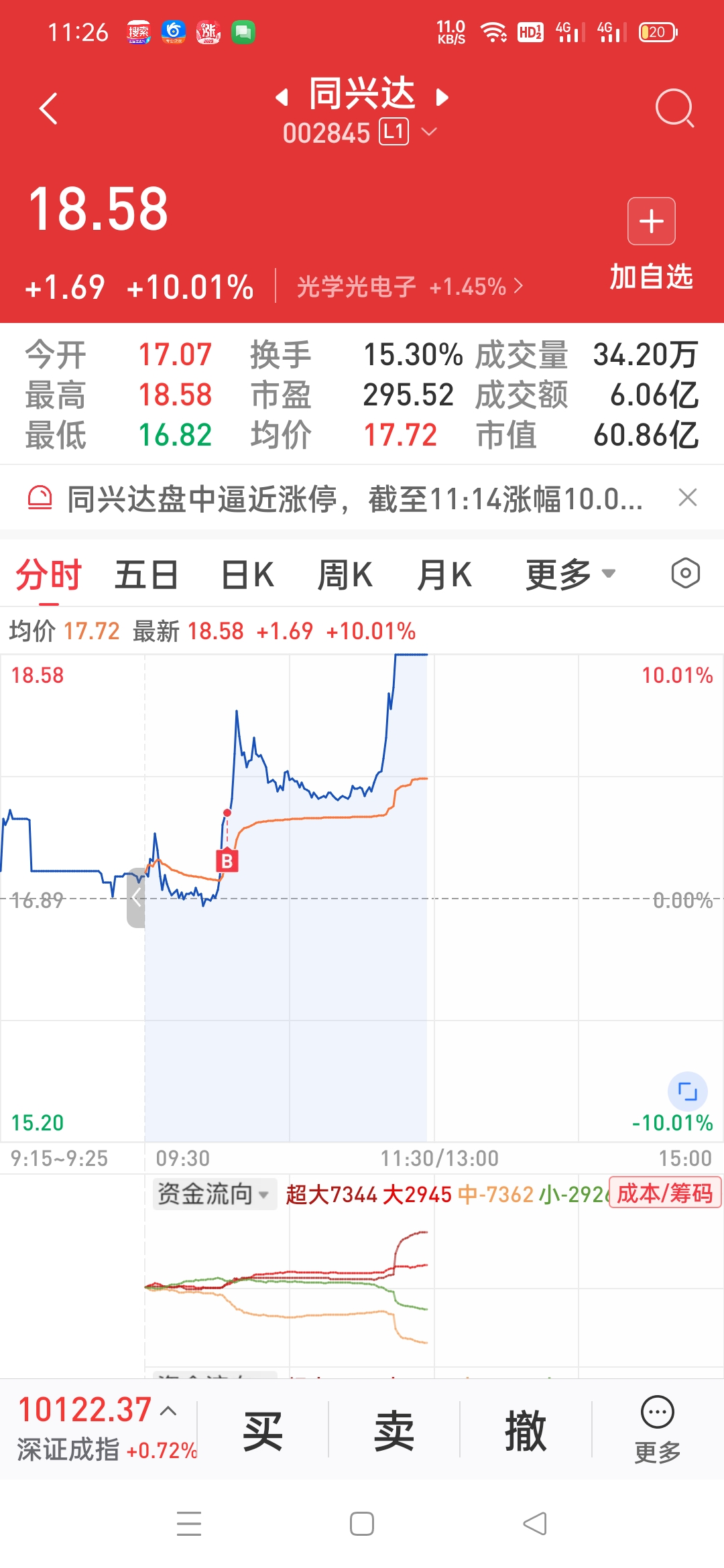Open the 成本/筹码 view
The image size is (724, 1568).
tap(664, 1193)
